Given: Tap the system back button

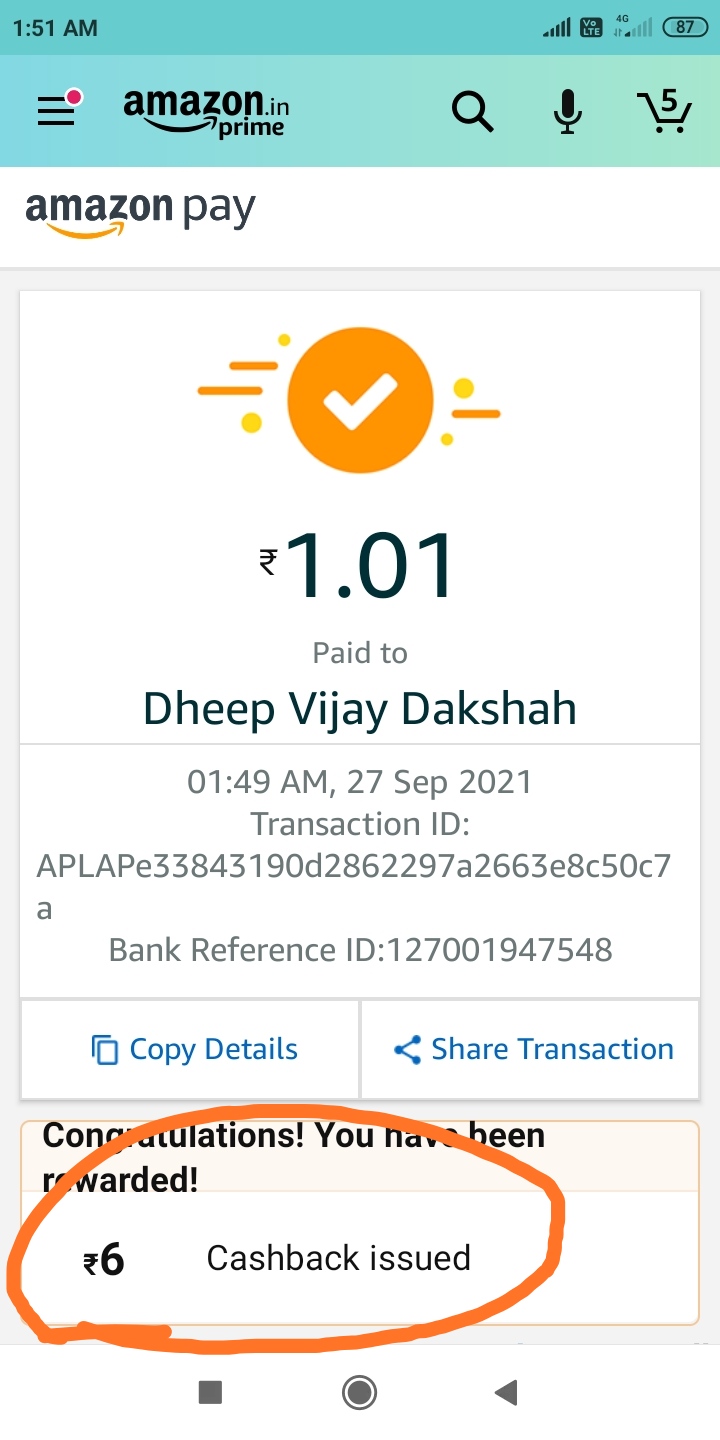Looking at the screenshot, I should point(507,1391).
